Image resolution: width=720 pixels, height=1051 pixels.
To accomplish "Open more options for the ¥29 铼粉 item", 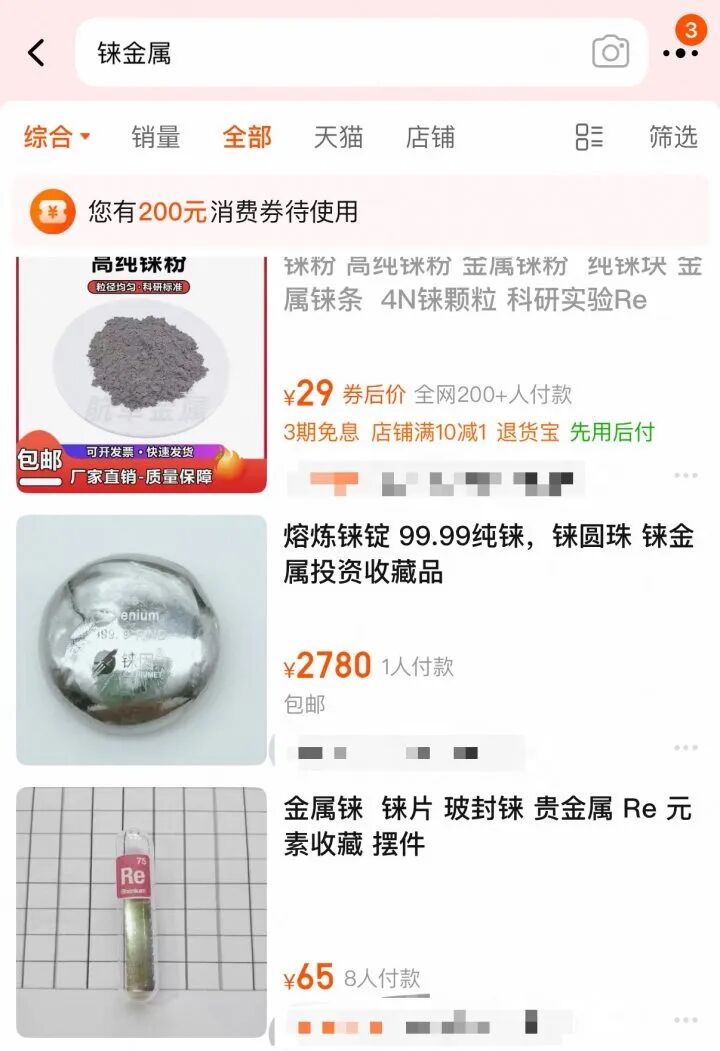I will 685,476.
